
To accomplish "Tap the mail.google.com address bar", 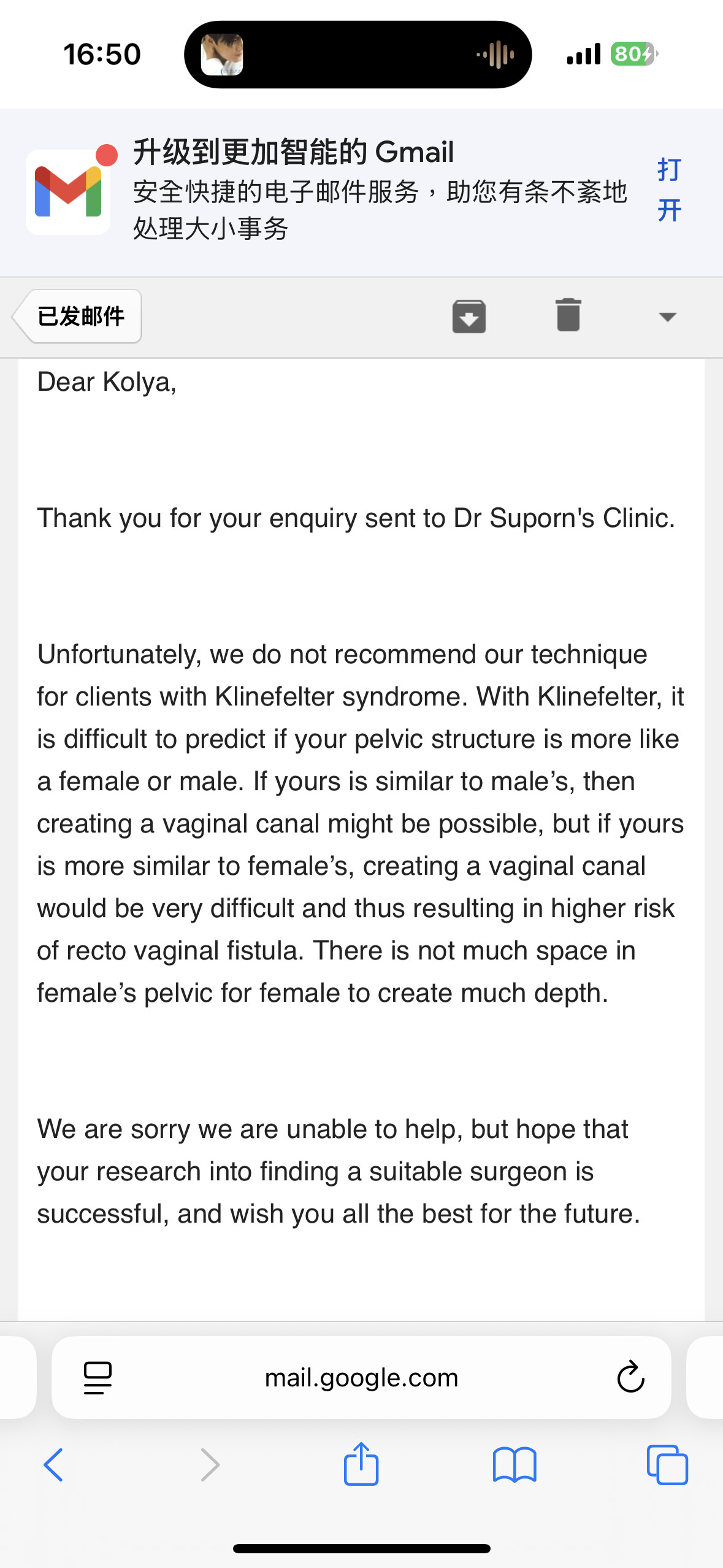I will point(361,1378).
